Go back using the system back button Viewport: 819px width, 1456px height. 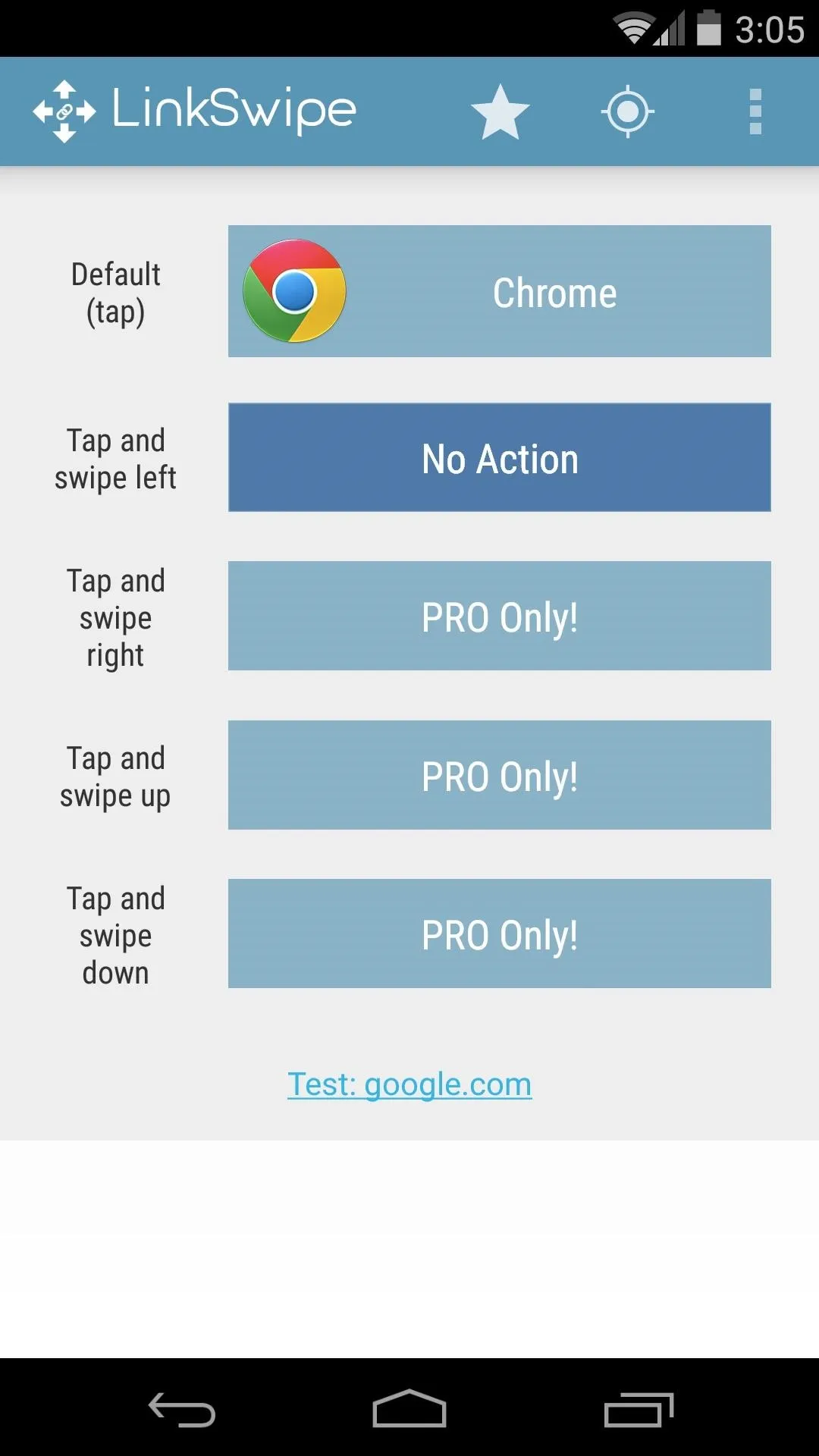[x=182, y=1410]
